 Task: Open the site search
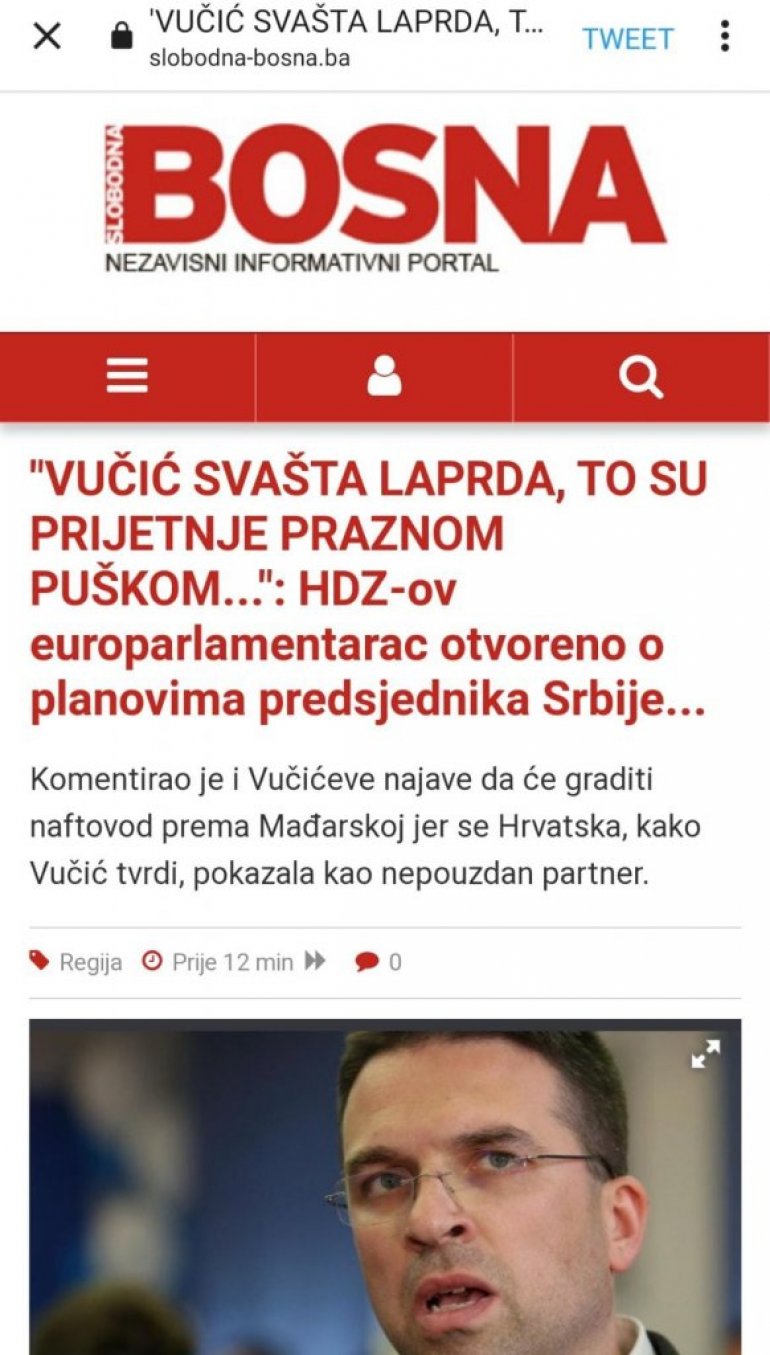pos(640,377)
